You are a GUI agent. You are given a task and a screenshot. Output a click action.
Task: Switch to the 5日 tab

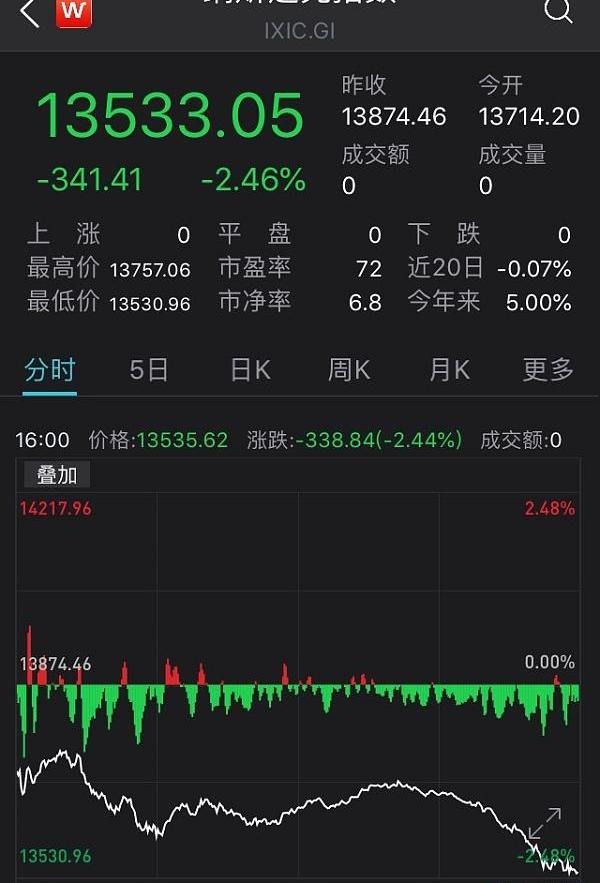149,370
